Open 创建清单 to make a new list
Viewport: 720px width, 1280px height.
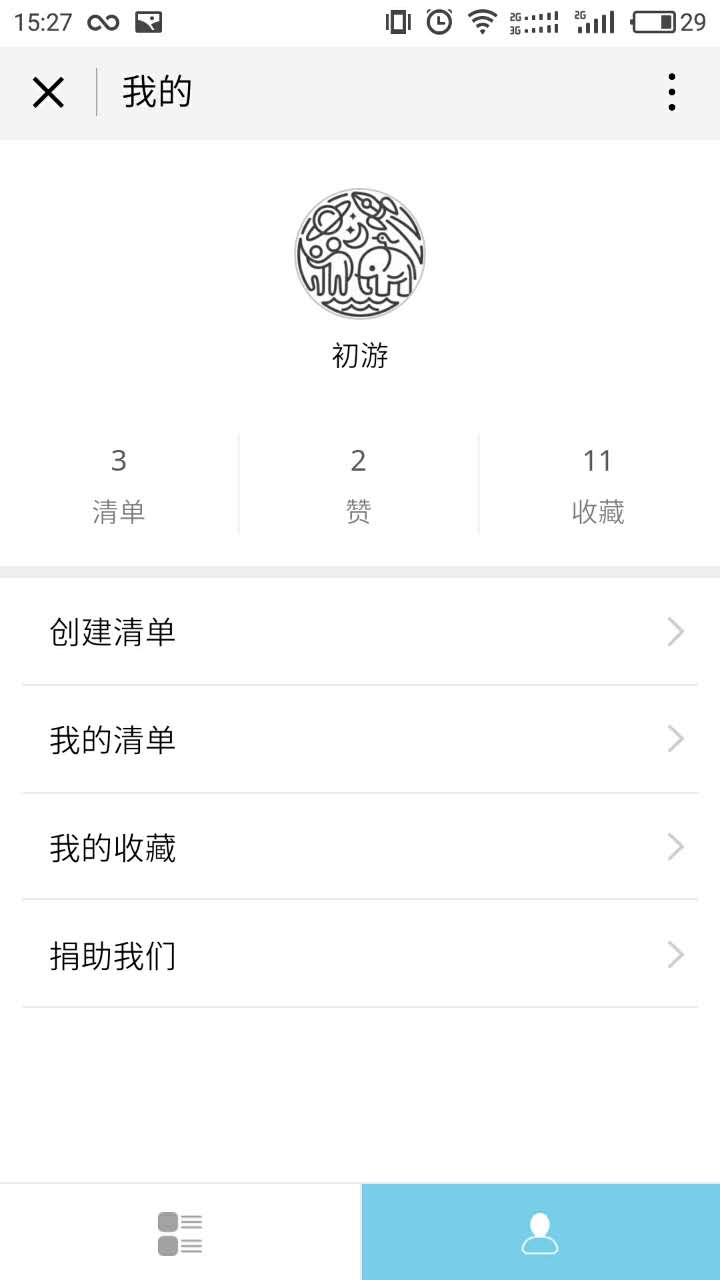click(x=360, y=632)
